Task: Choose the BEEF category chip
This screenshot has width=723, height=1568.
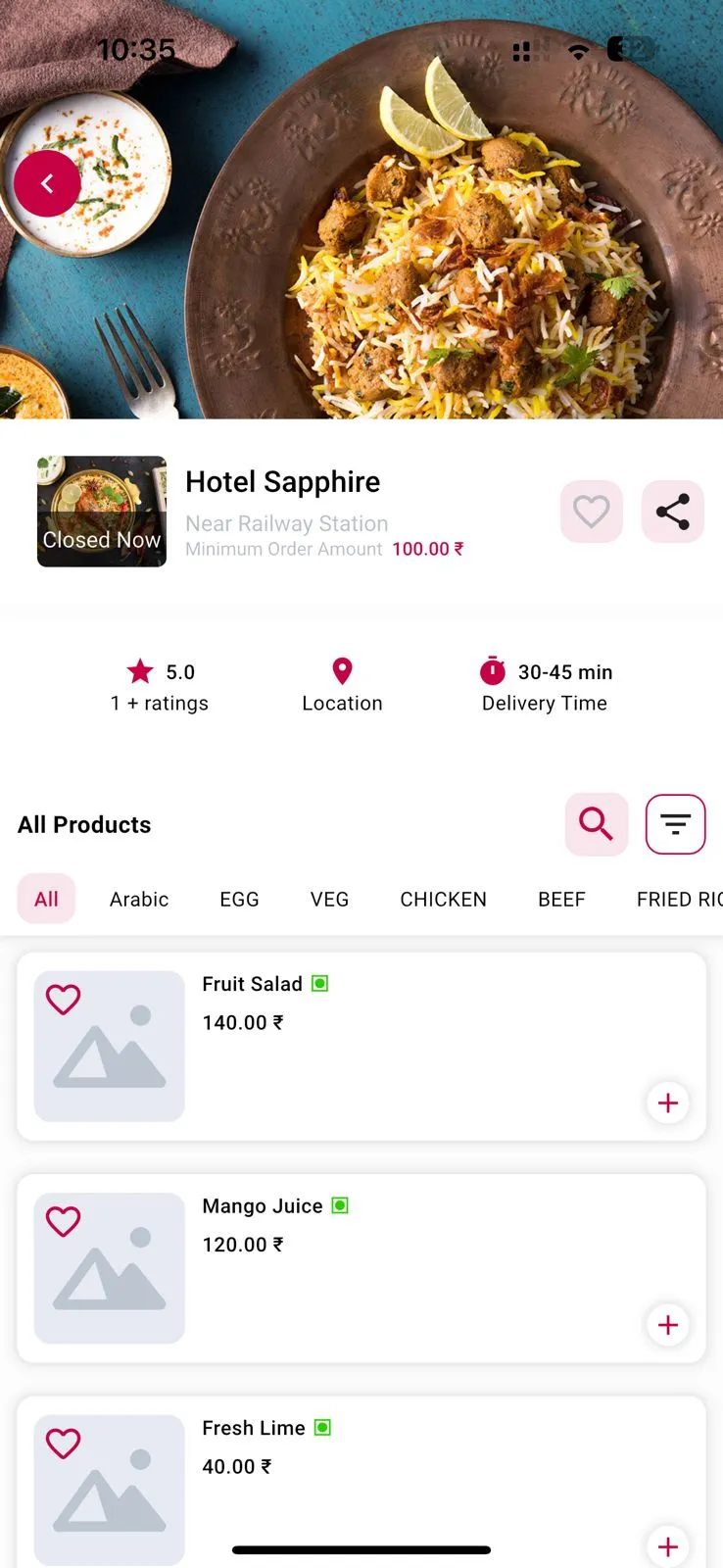Action: (561, 899)
